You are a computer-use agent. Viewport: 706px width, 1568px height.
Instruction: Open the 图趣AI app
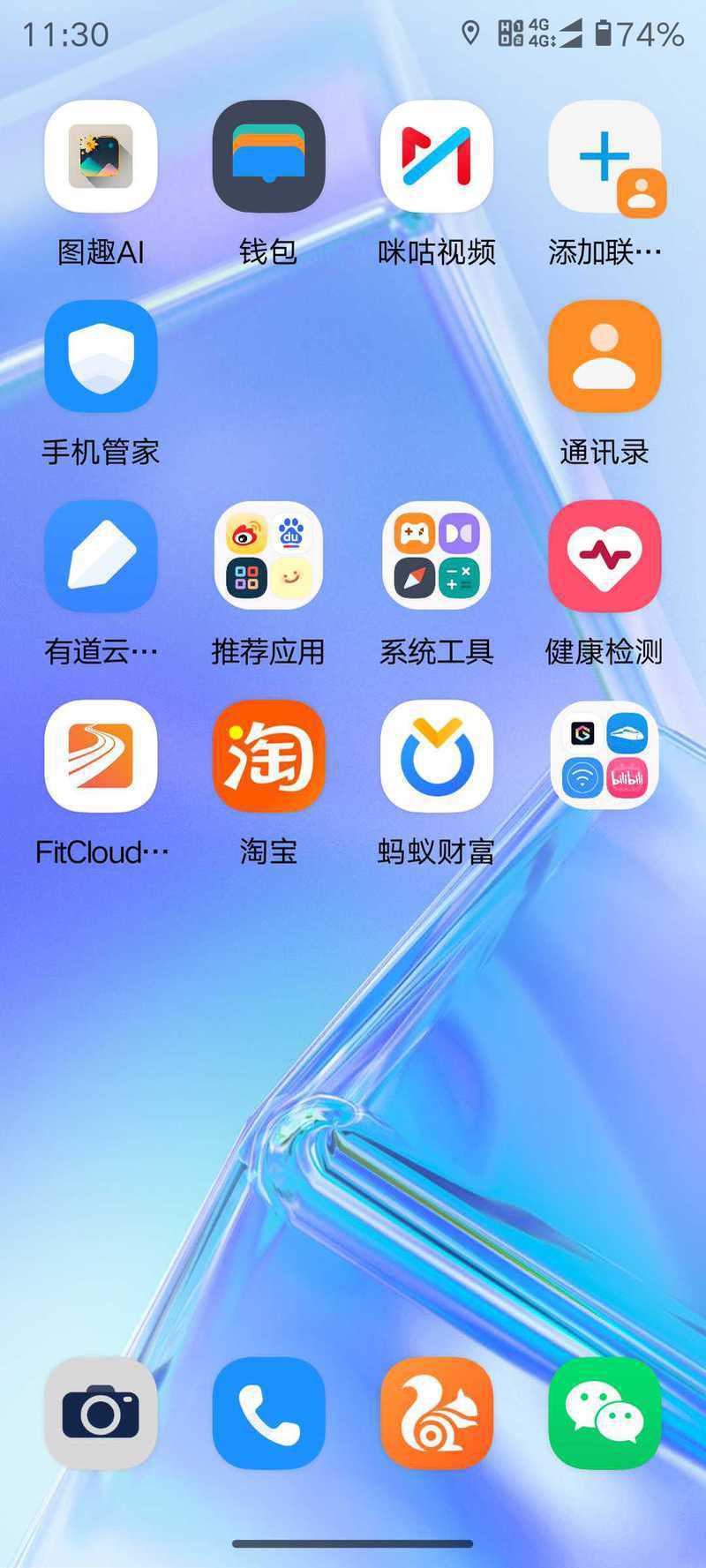[101, 156]
